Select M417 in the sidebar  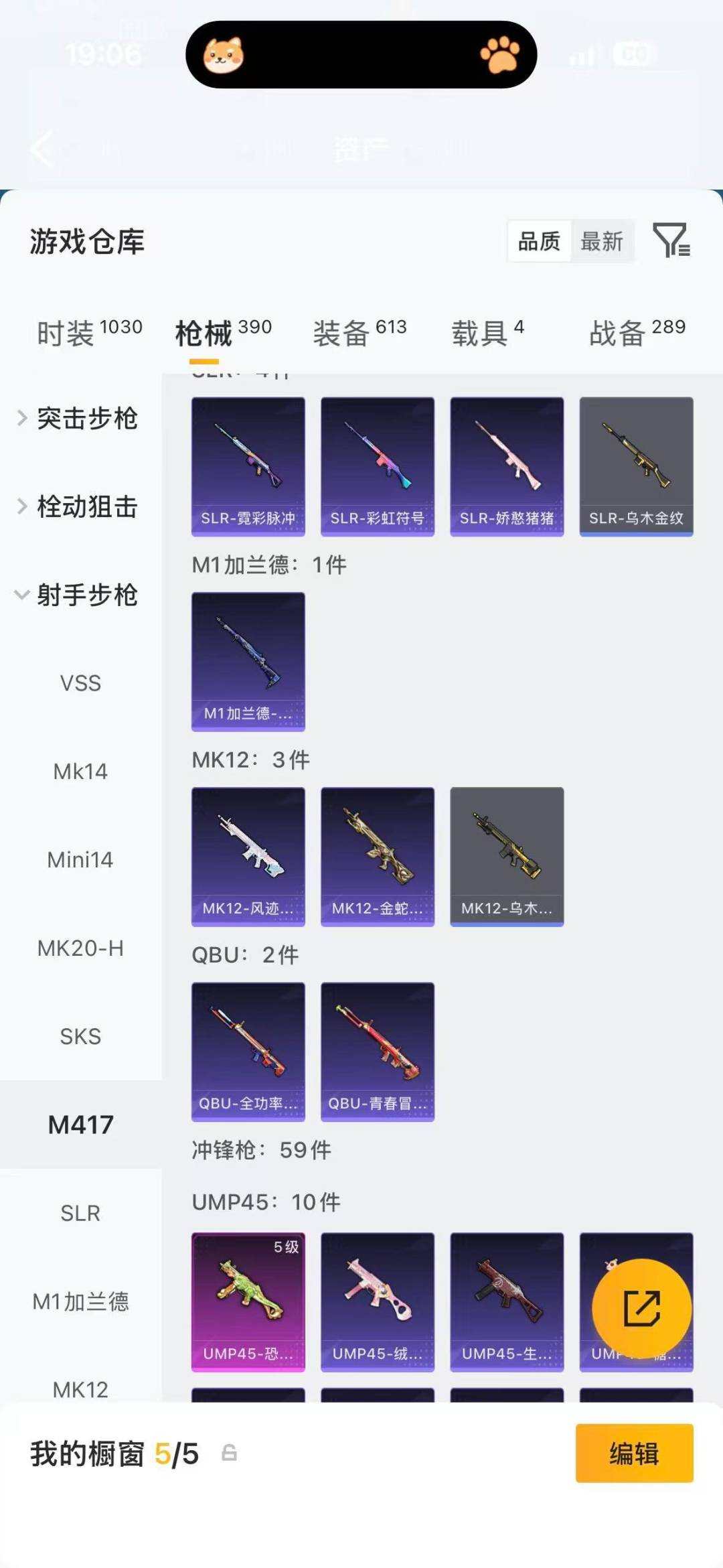(x=81, y=1125)
